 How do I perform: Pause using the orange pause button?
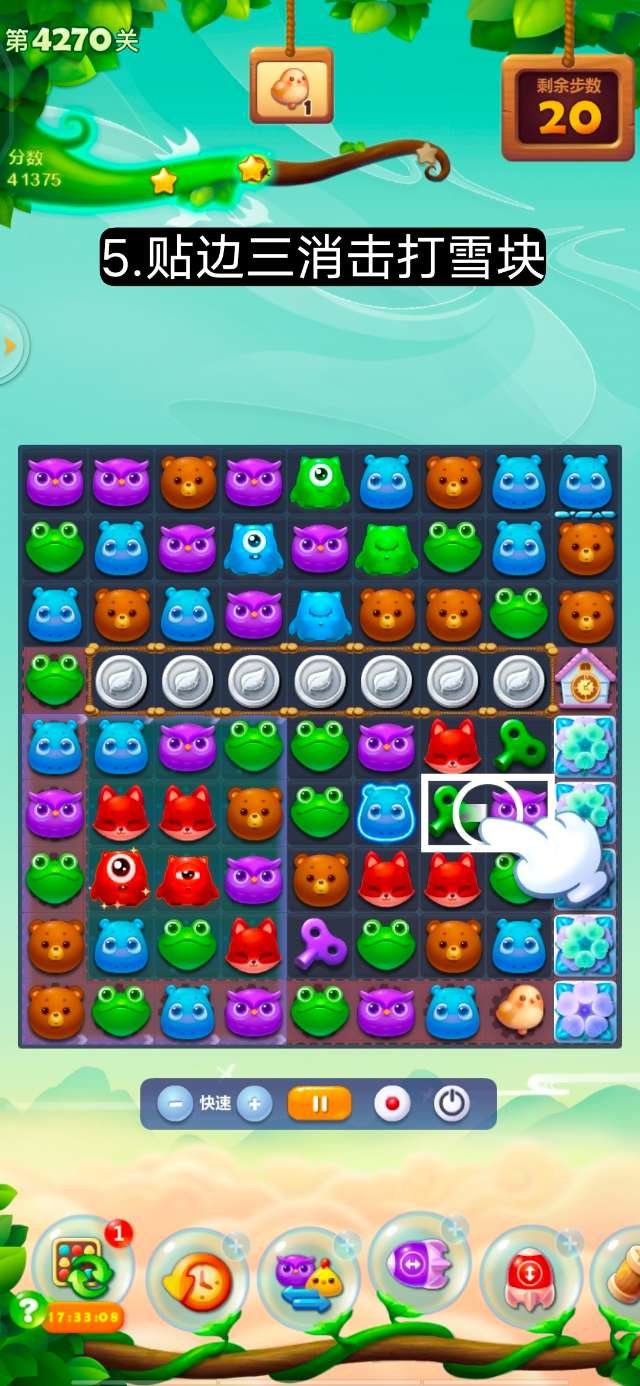[320, 1104]
